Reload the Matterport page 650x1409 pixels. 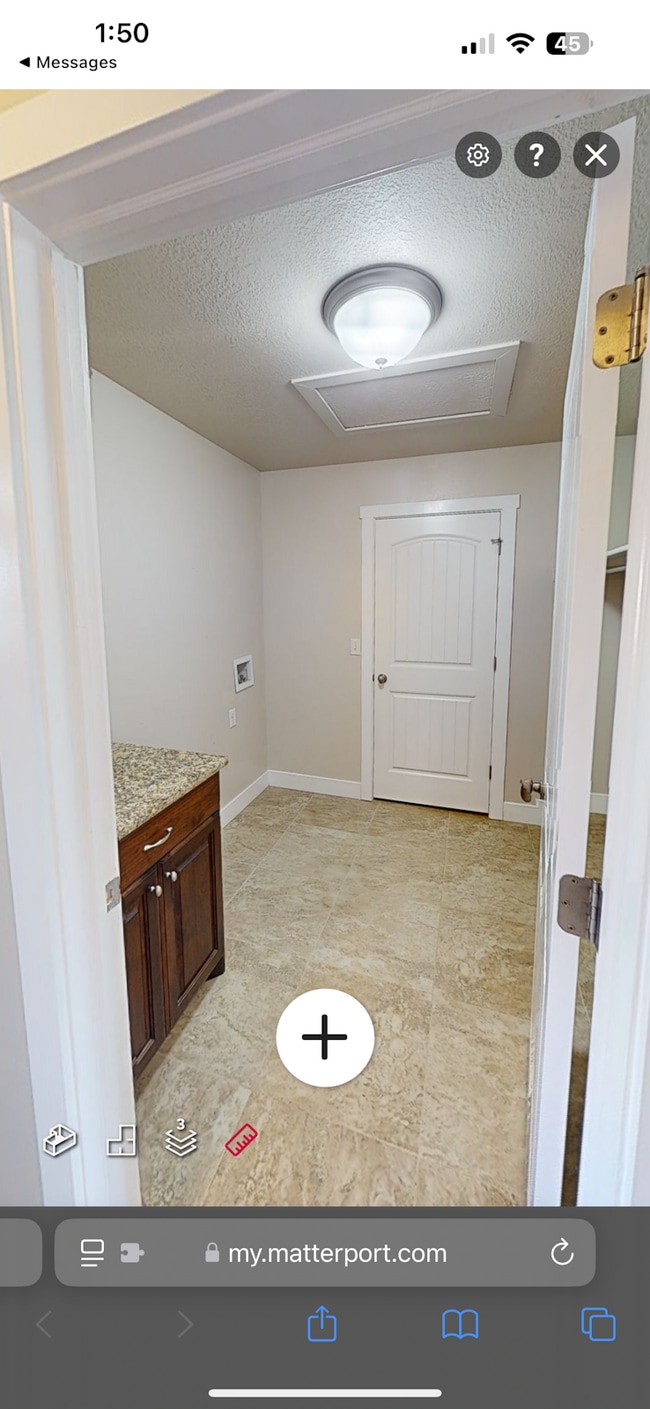click(562, 1252)
